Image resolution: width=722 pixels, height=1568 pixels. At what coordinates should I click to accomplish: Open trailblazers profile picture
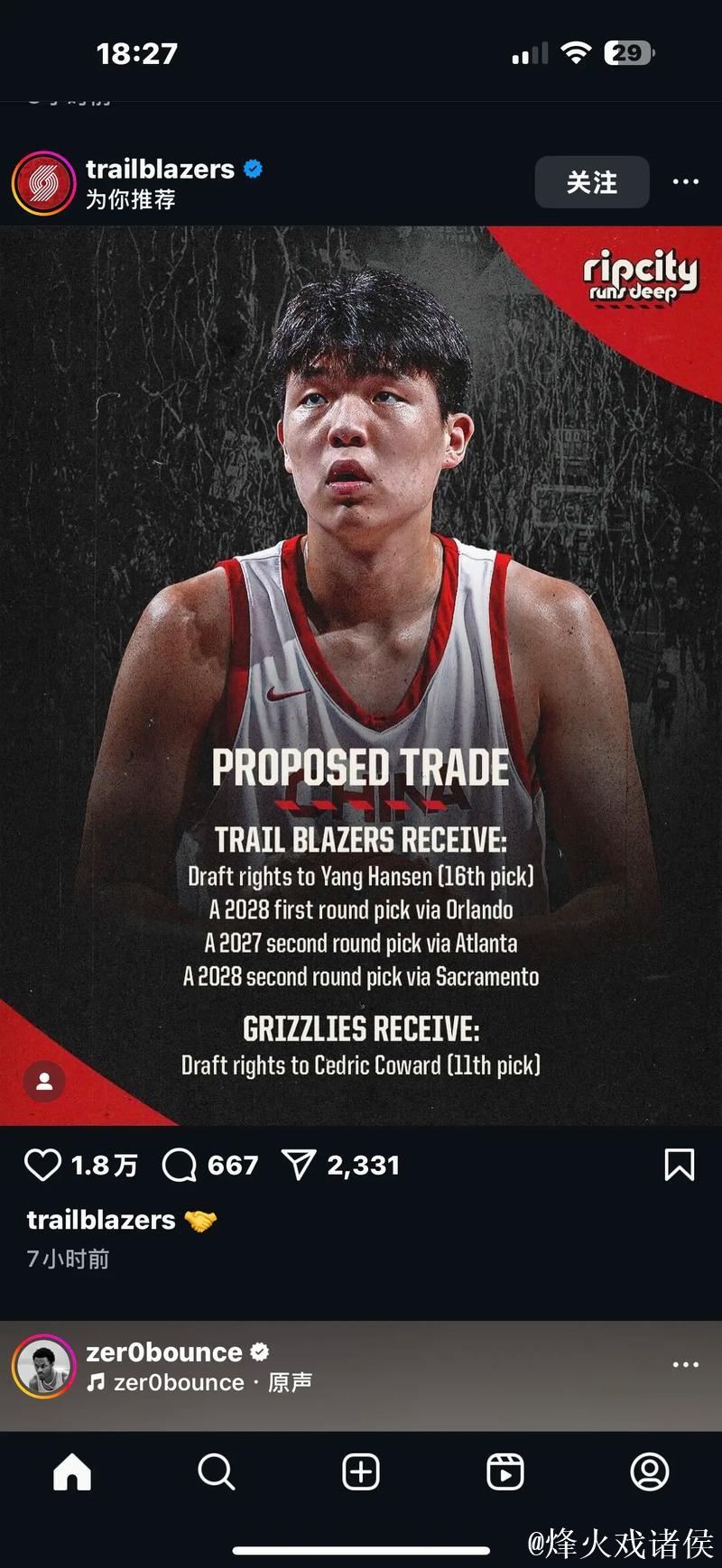point(43,183)
